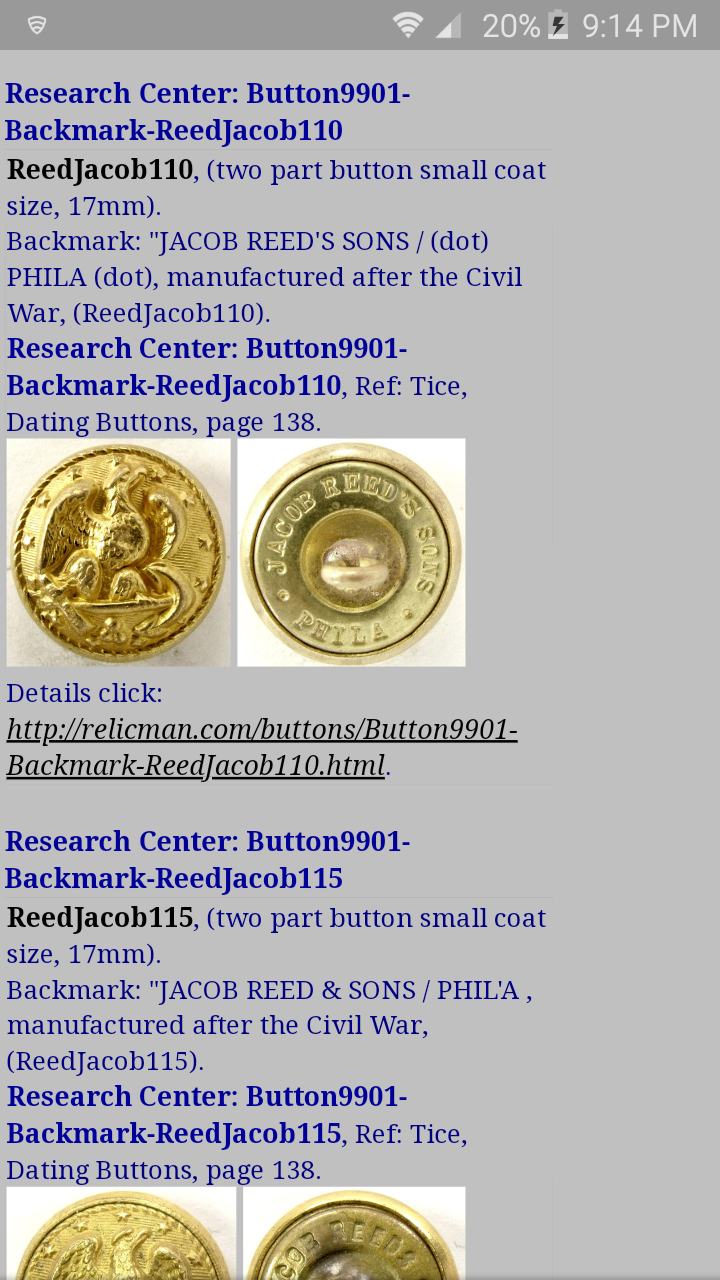This screenshot has height=1280, width=720.
Task: Open the ReedJacob110 eagle button front photo
Action: [119, 552]
